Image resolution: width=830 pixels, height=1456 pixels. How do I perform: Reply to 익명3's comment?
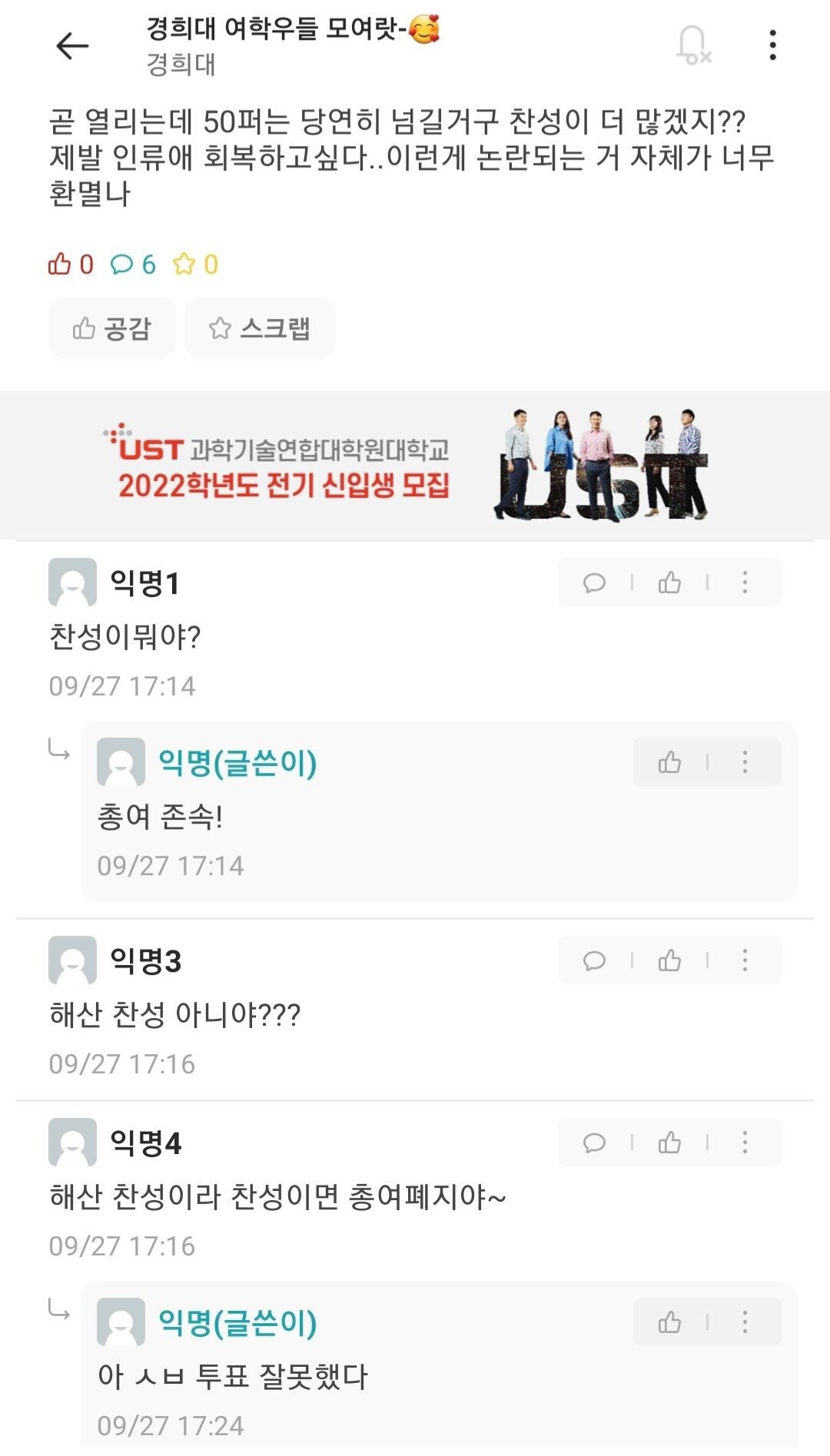coord(594,960)
